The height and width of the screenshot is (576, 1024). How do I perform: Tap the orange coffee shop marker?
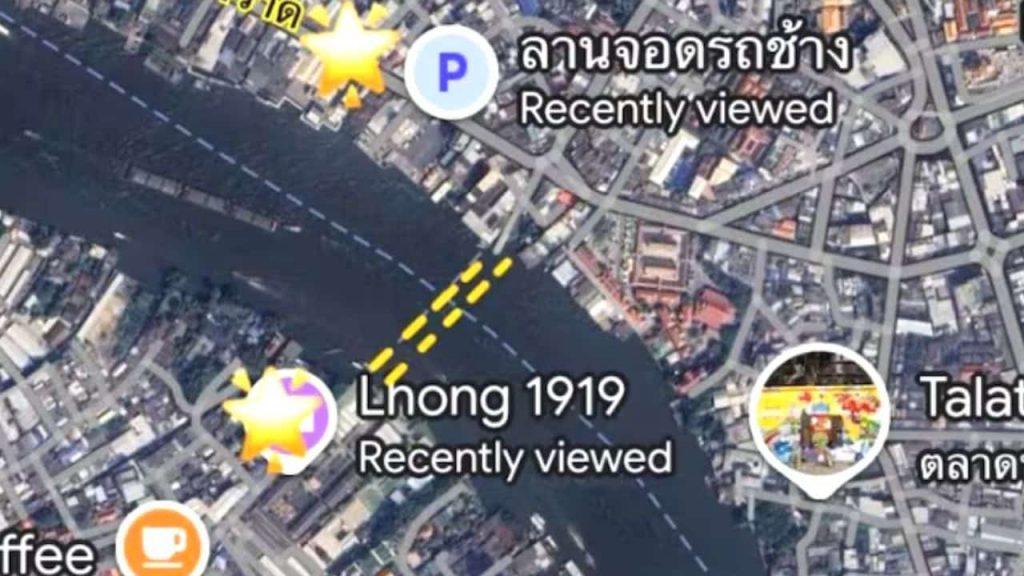[x=162, y=545]
